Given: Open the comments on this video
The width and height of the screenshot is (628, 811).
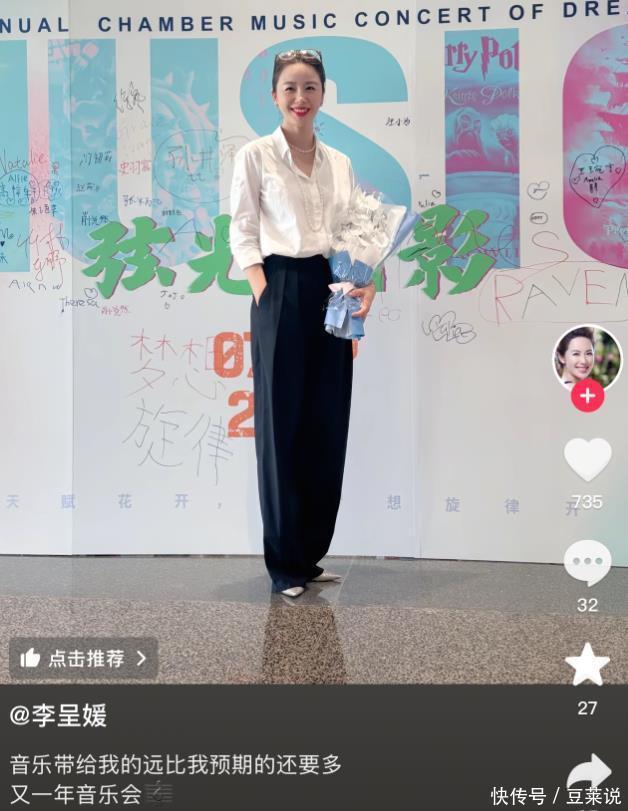Looking at the screenshot, I should pos(587,562).
